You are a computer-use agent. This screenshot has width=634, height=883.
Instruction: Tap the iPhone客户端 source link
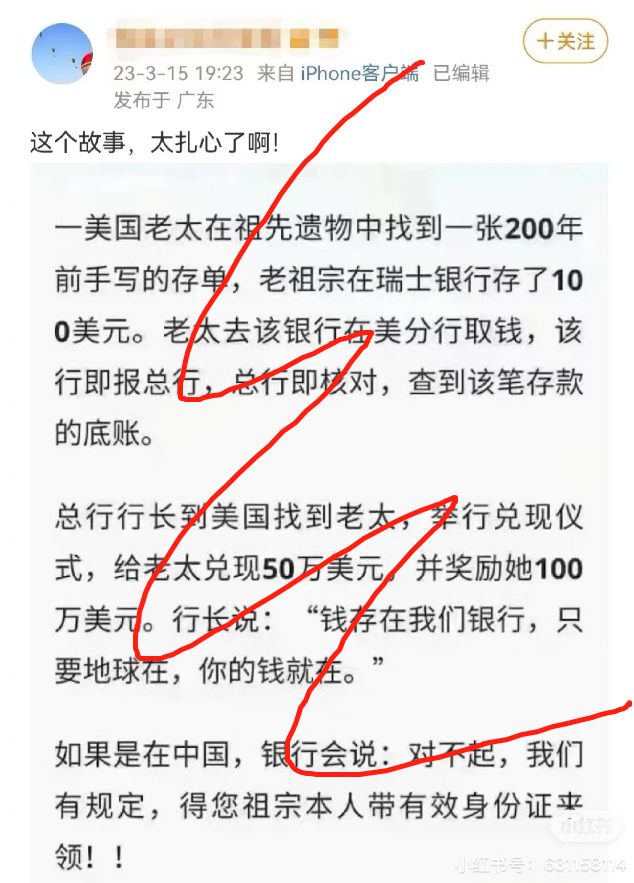click(358, 72)
